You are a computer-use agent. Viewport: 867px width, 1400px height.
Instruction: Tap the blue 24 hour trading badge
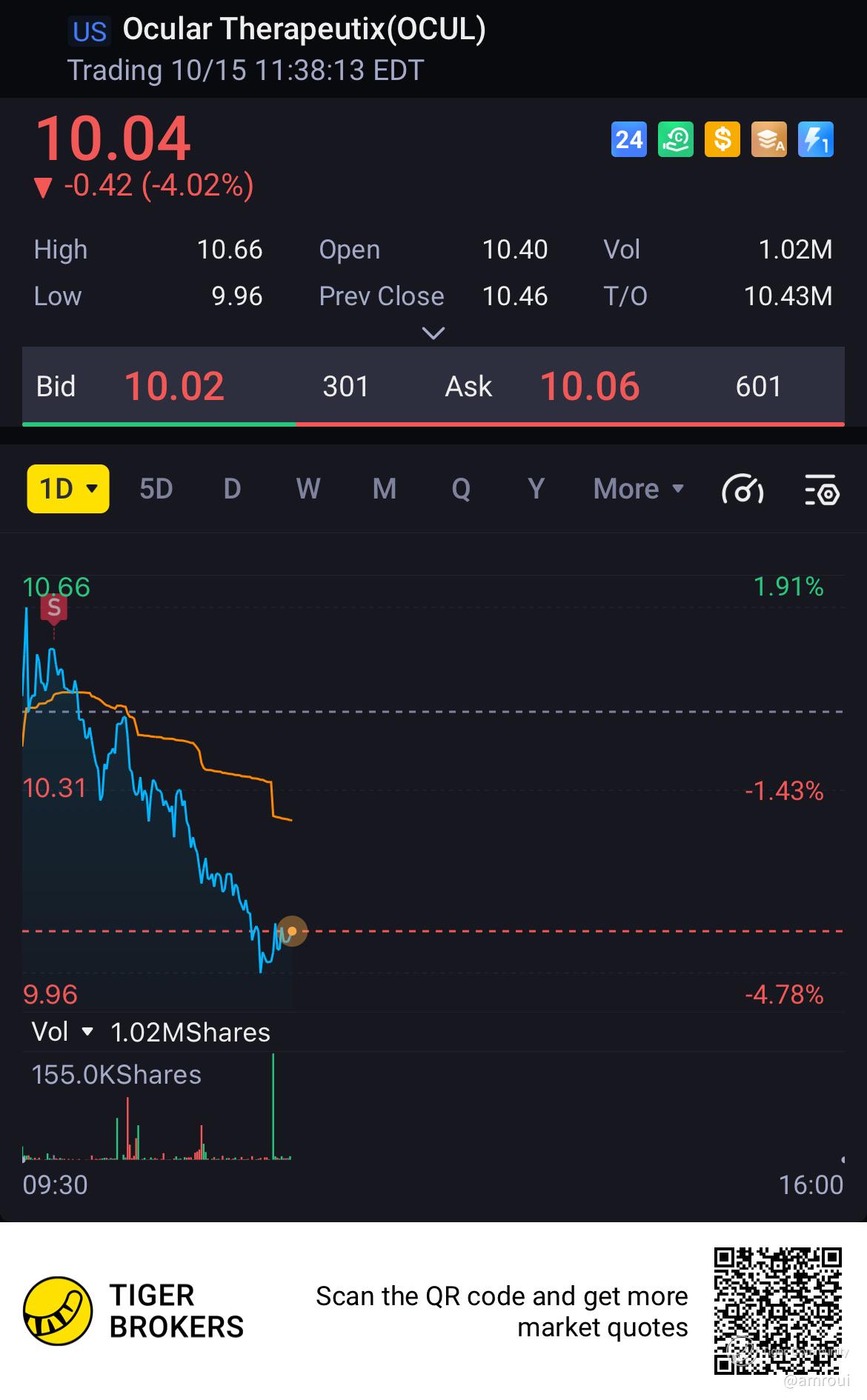pos(629,139)
